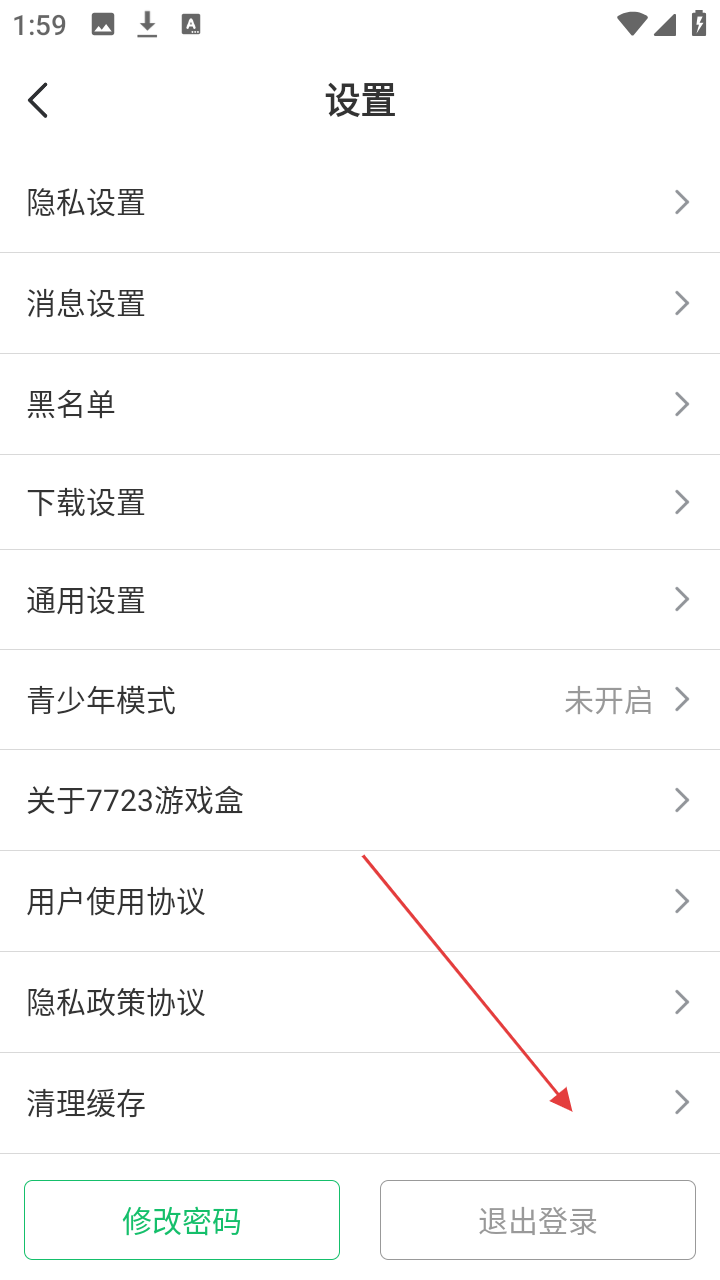Viewport: 720px width, 1280px height.
Task: Read the 用户使用协议
Action: click(360, 901)
